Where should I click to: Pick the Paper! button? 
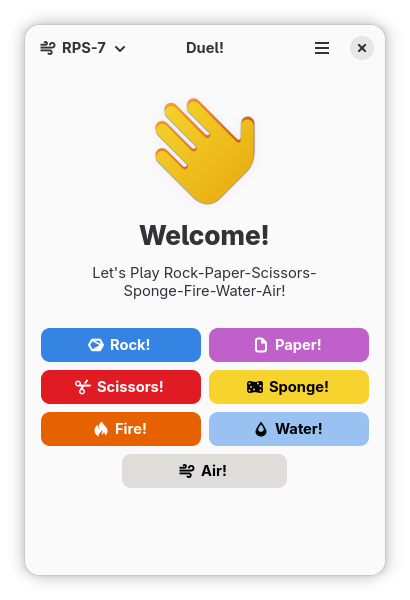pyautogui.click(x=289, y=345)
